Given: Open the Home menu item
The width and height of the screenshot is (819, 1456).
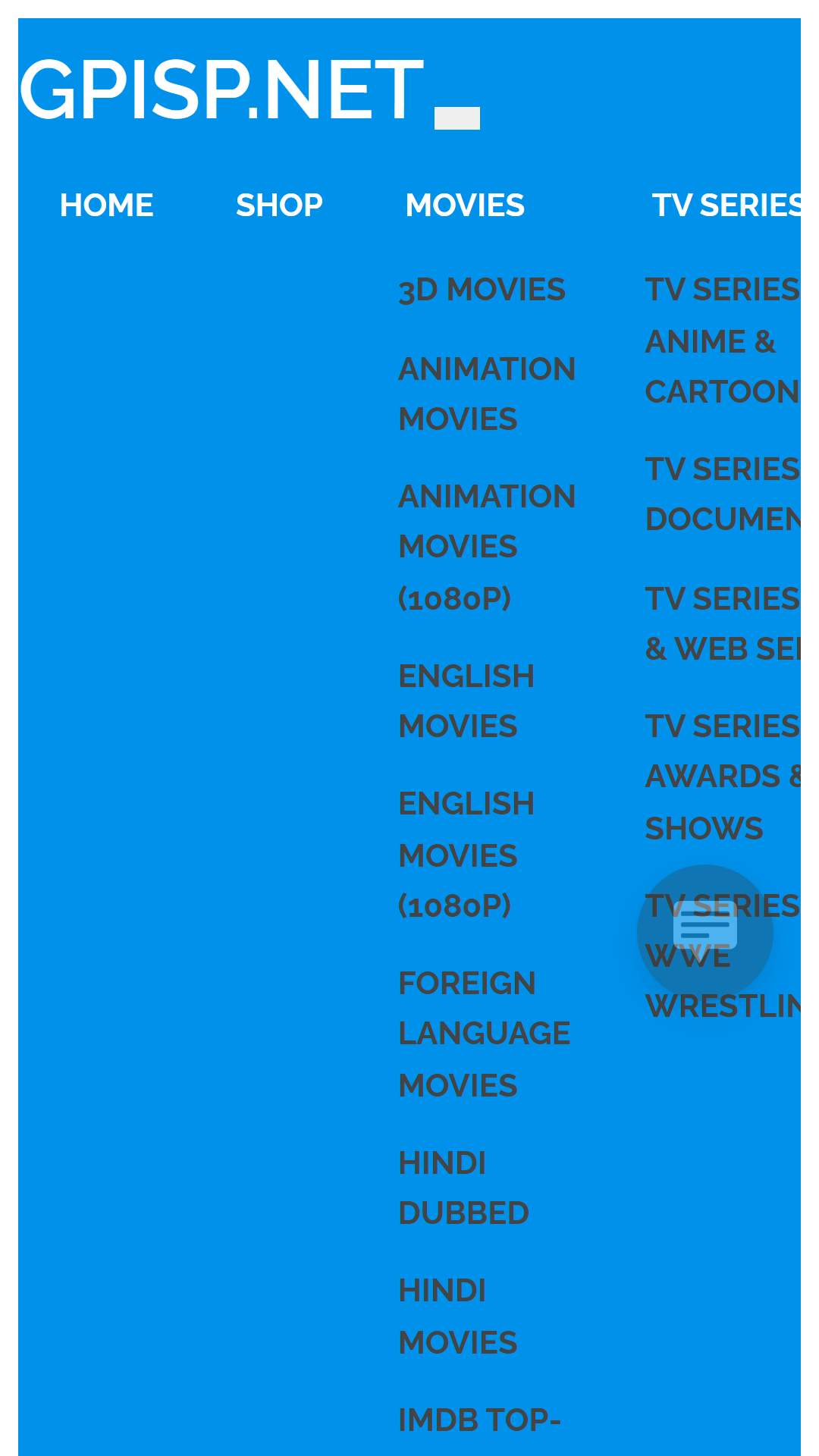Looking at the screenshot, I should [106, 206].
